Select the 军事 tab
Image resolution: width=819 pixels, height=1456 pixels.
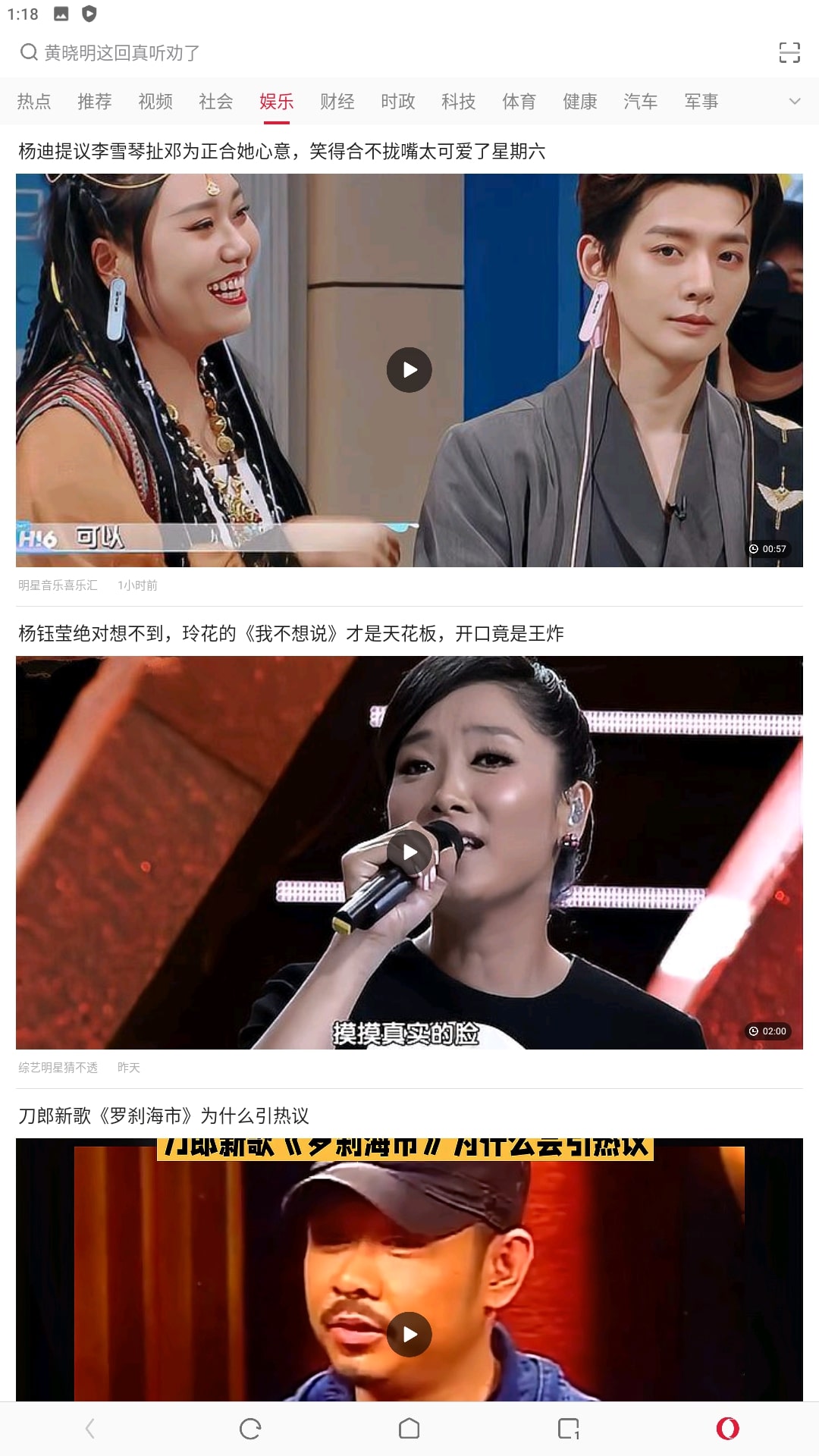tap(701, 102)
